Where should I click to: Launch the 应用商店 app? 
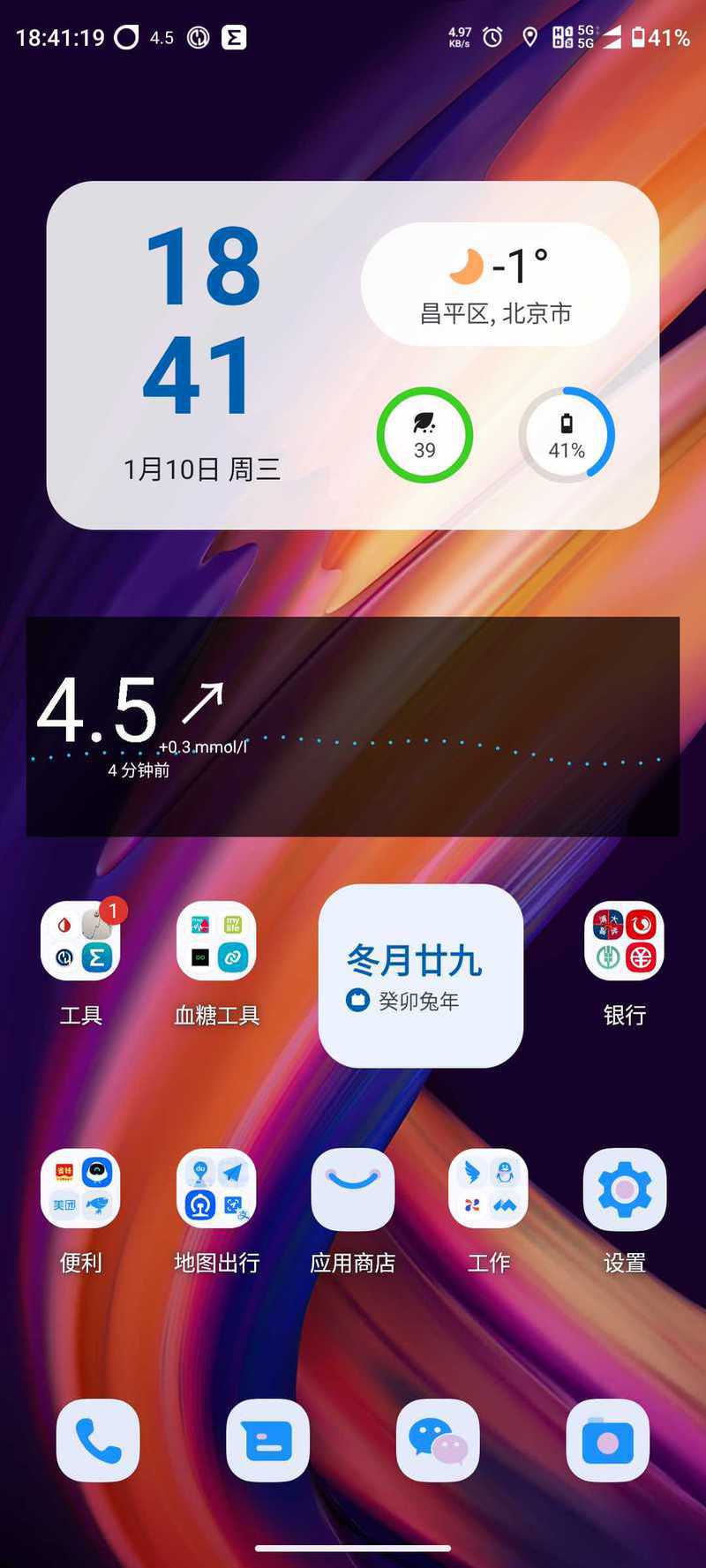click(352, 1189)
